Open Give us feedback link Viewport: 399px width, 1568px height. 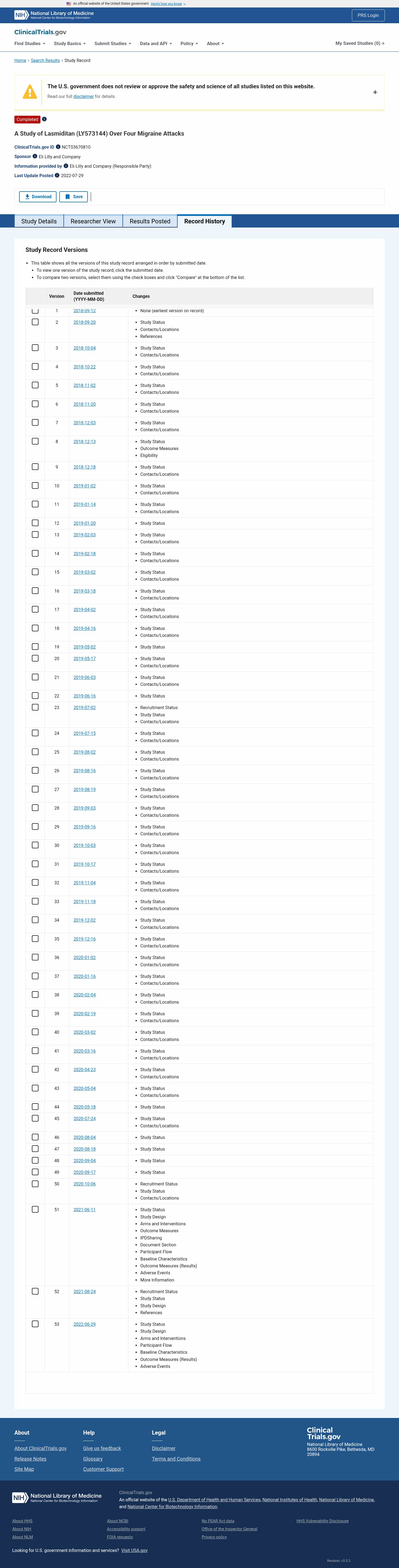(102, 1448)
